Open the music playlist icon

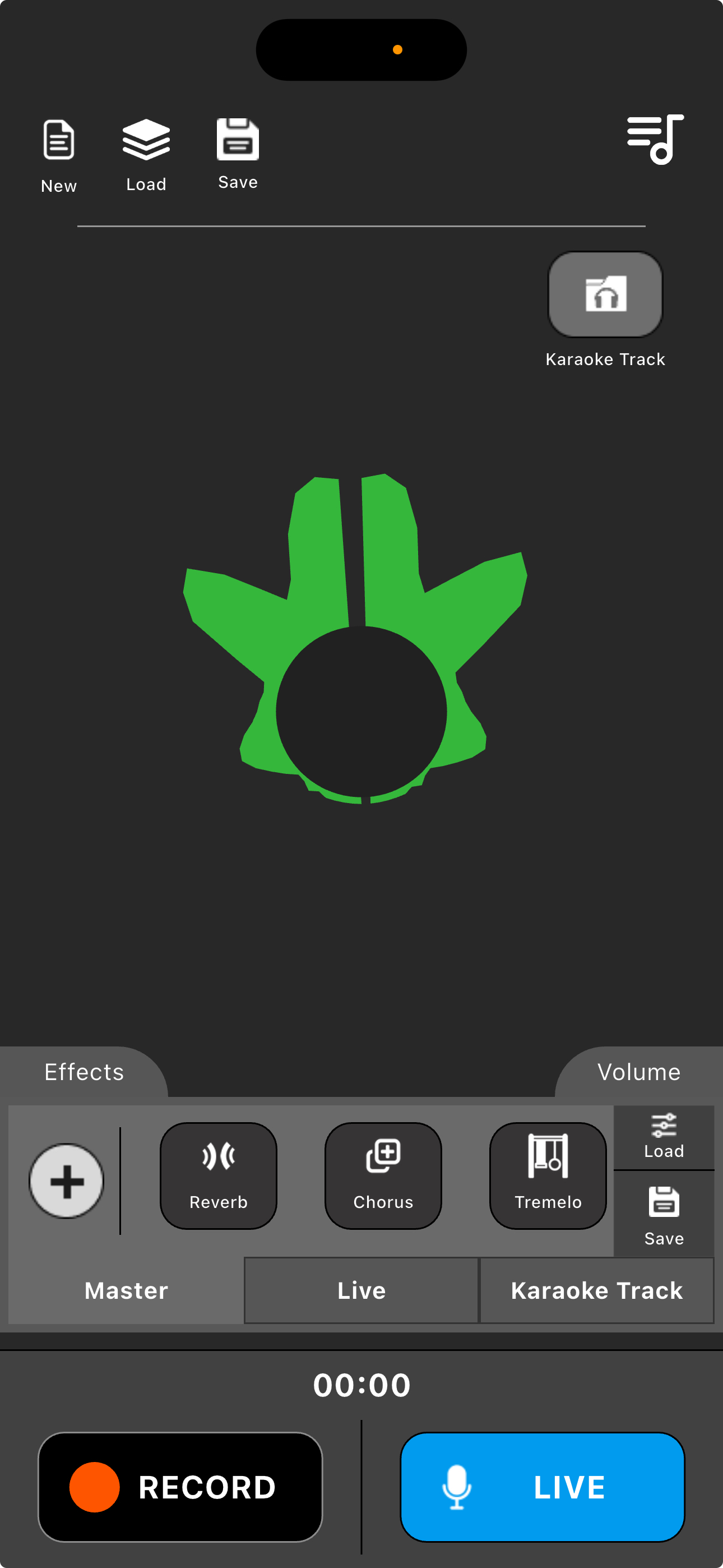(x=655, y=140)
